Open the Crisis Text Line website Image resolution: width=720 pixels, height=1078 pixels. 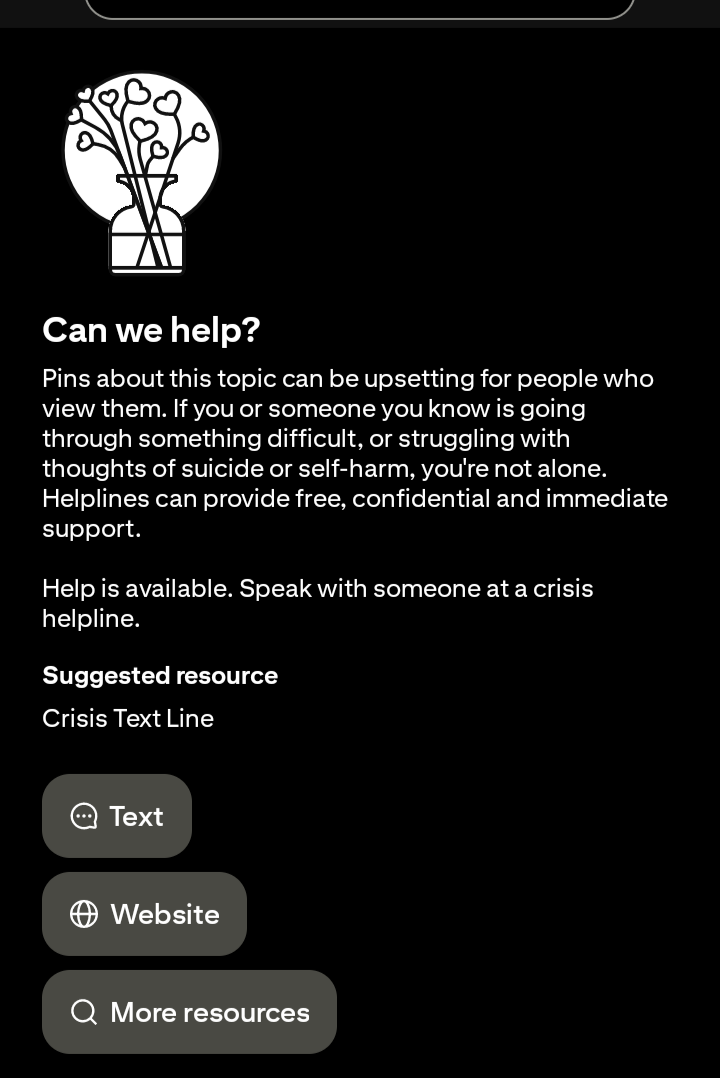coord(144,914)
